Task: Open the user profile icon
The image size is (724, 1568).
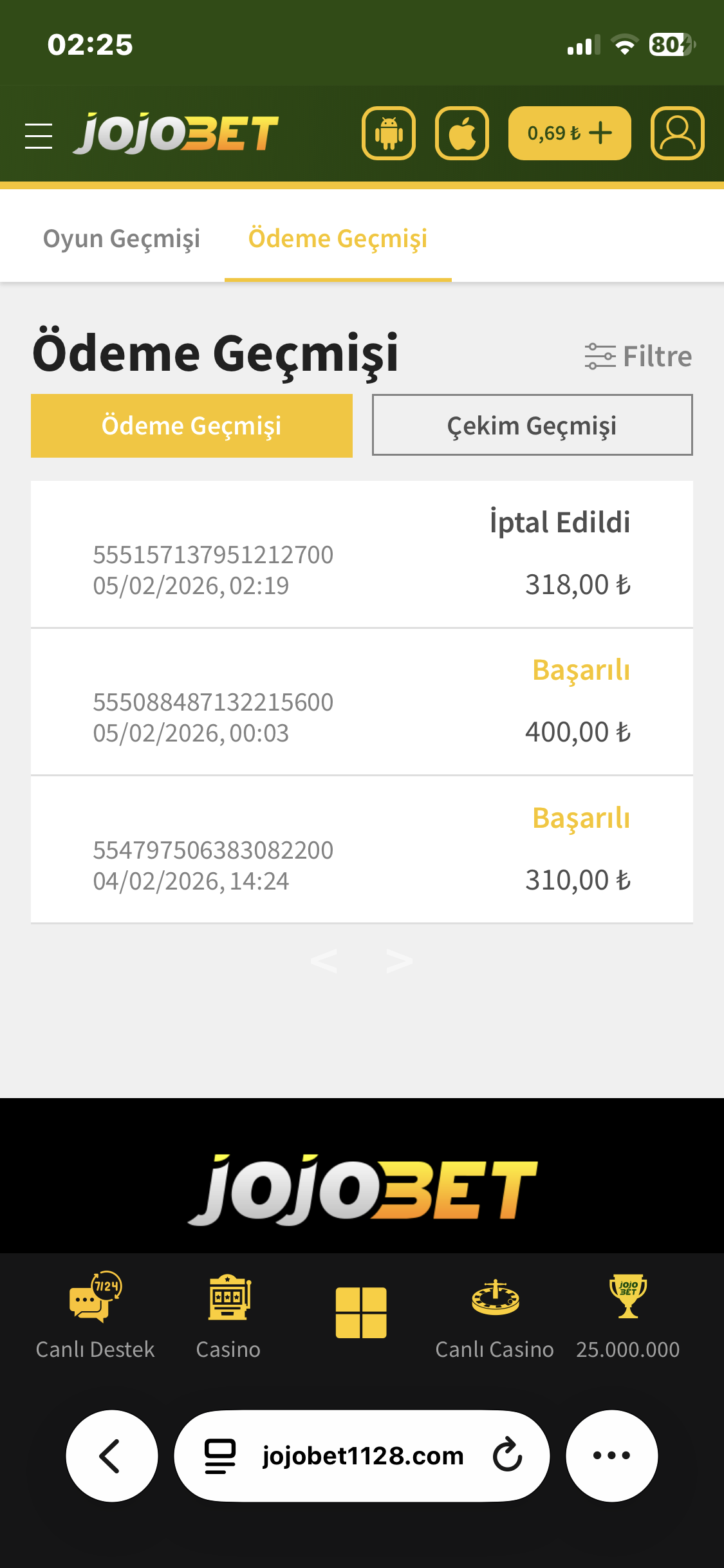Action: click(678, 133)
